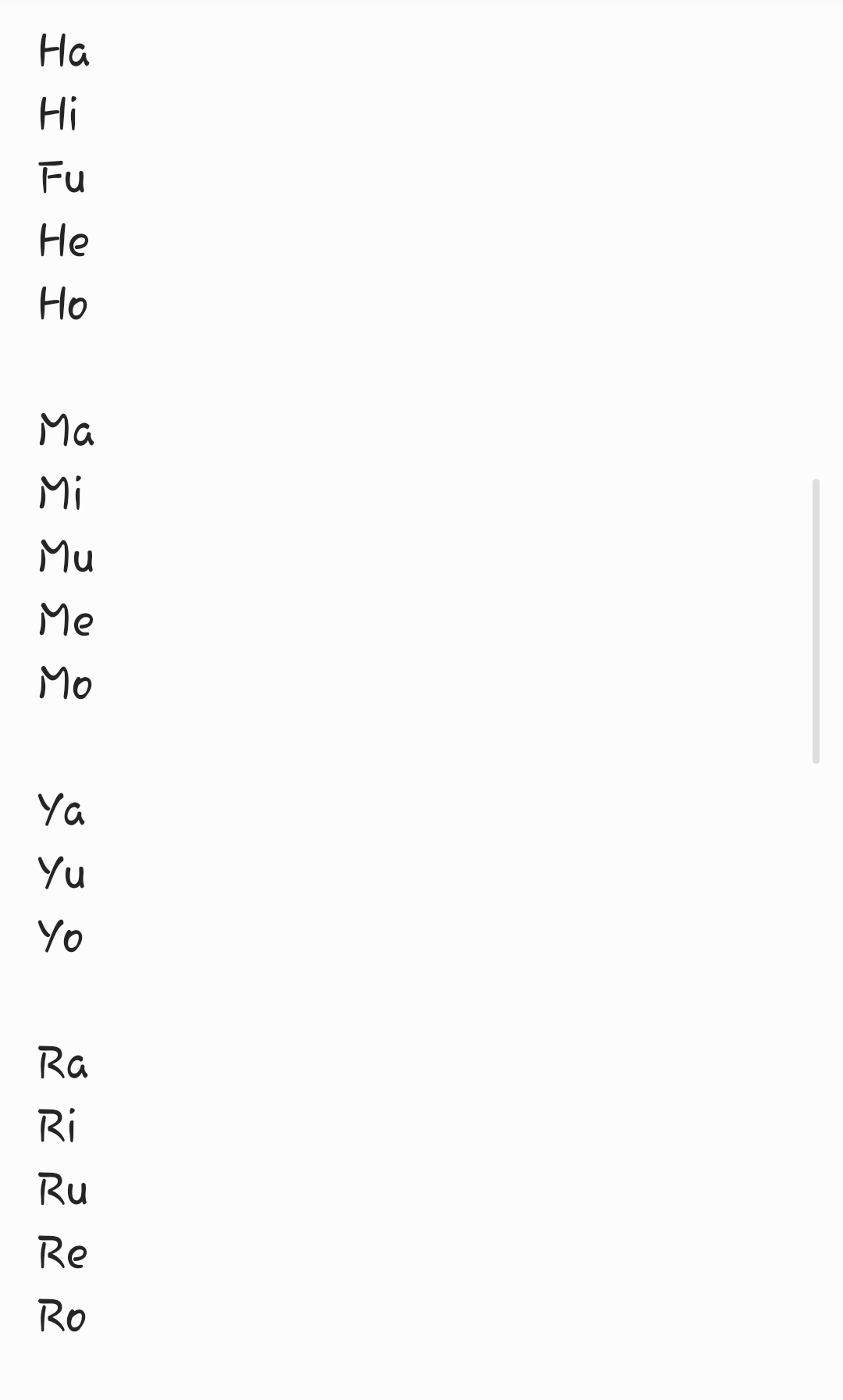This screenshot has height=1400, width=843.
Task: Tap the vertical scrollbar handle
Action: point(816,621)
